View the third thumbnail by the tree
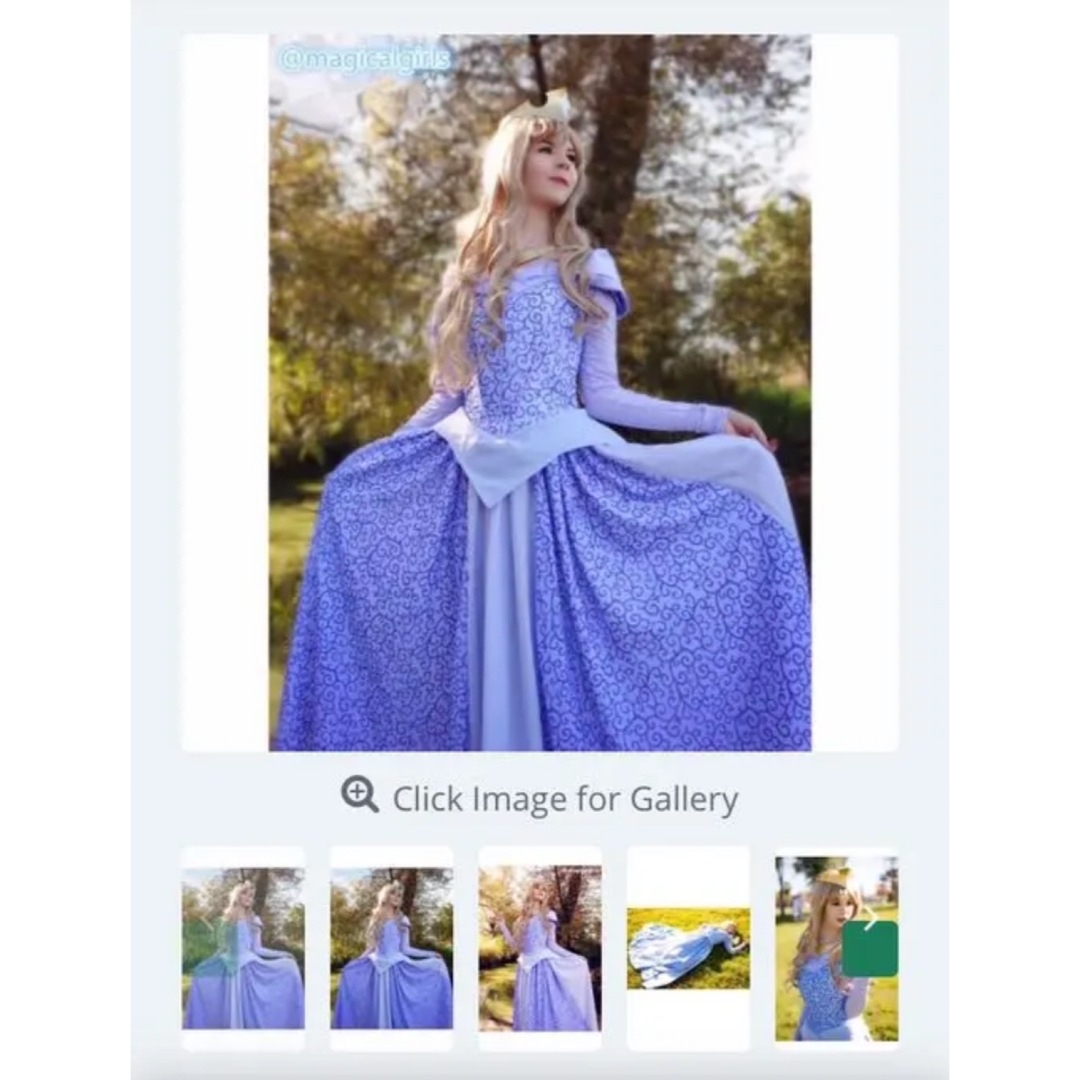This screenshot has width=1080, height=1080. pos(540,947)
